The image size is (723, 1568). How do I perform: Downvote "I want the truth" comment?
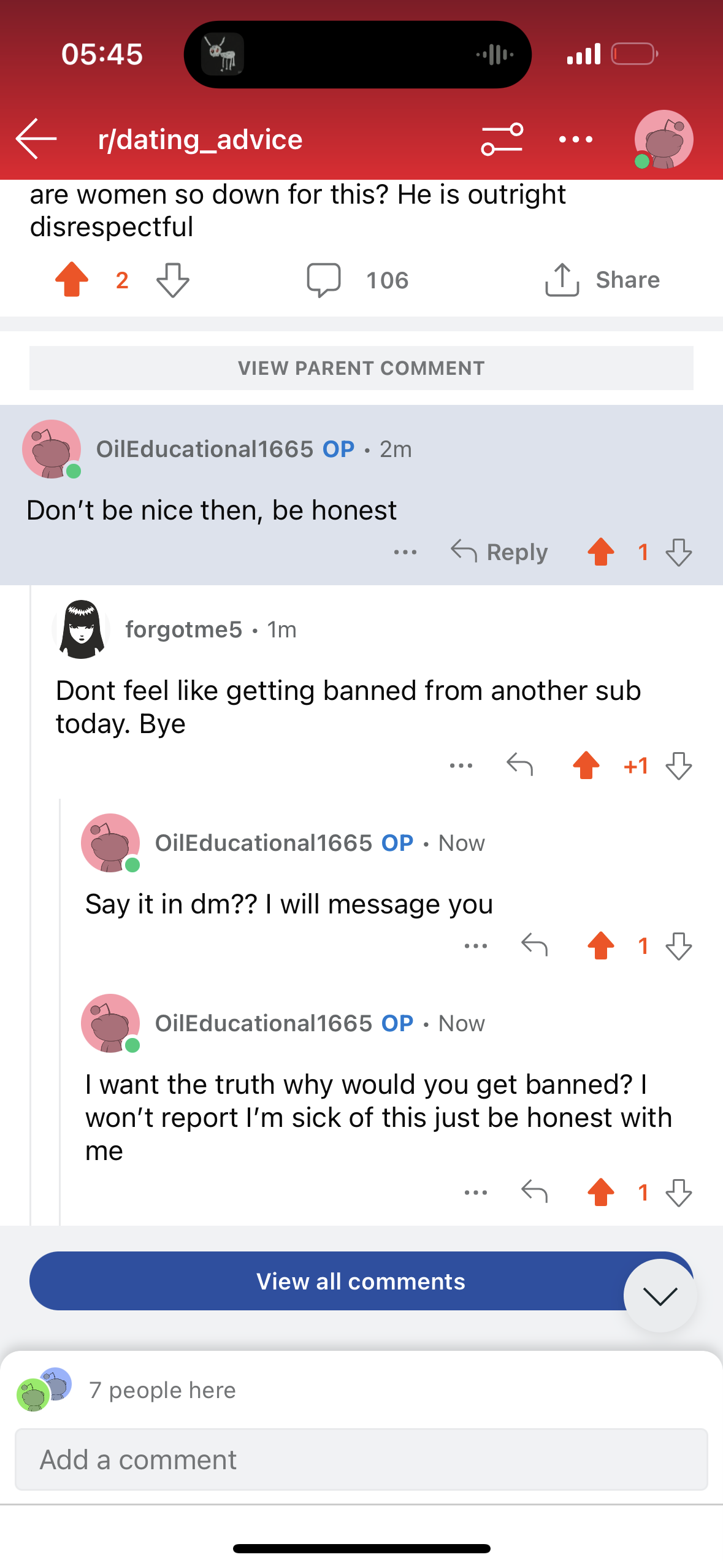679,1193
